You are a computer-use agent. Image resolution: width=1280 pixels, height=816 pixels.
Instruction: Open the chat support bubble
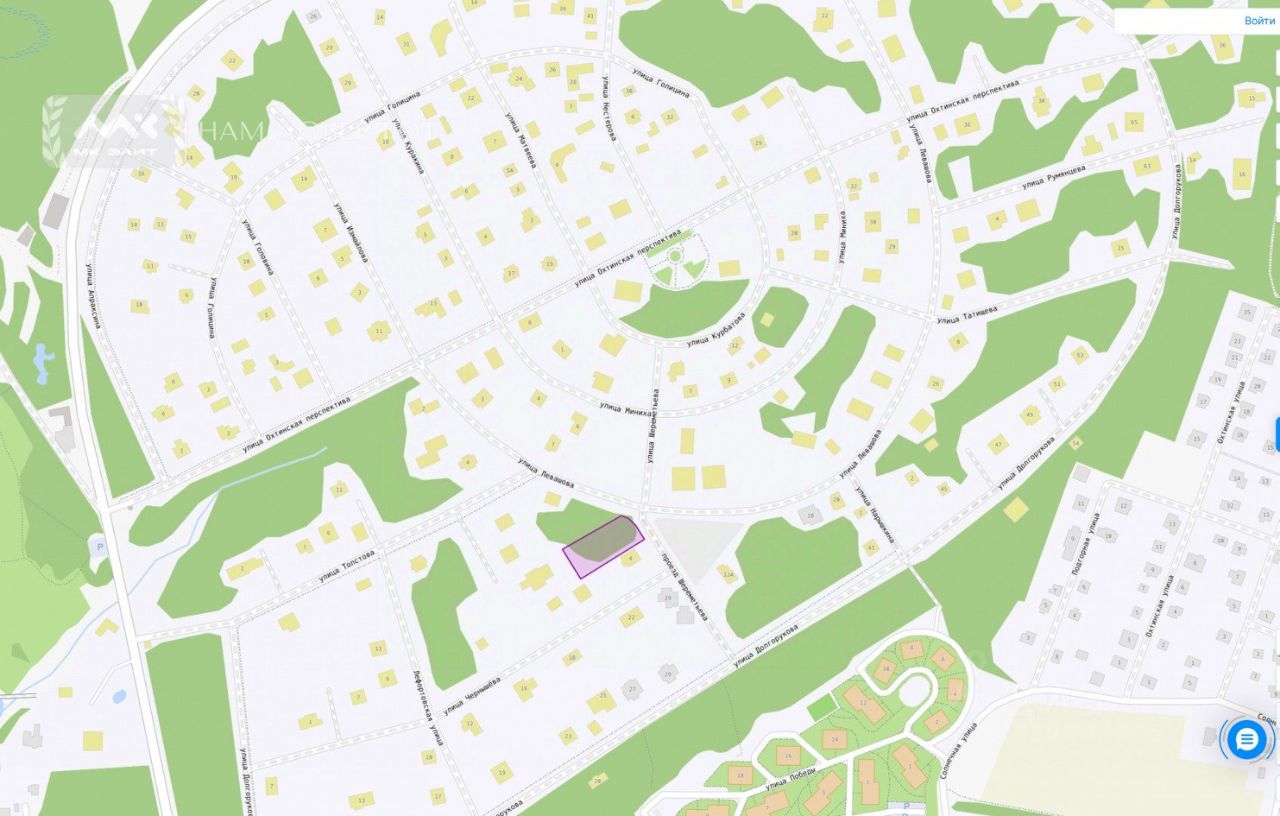click(1246, 740)
